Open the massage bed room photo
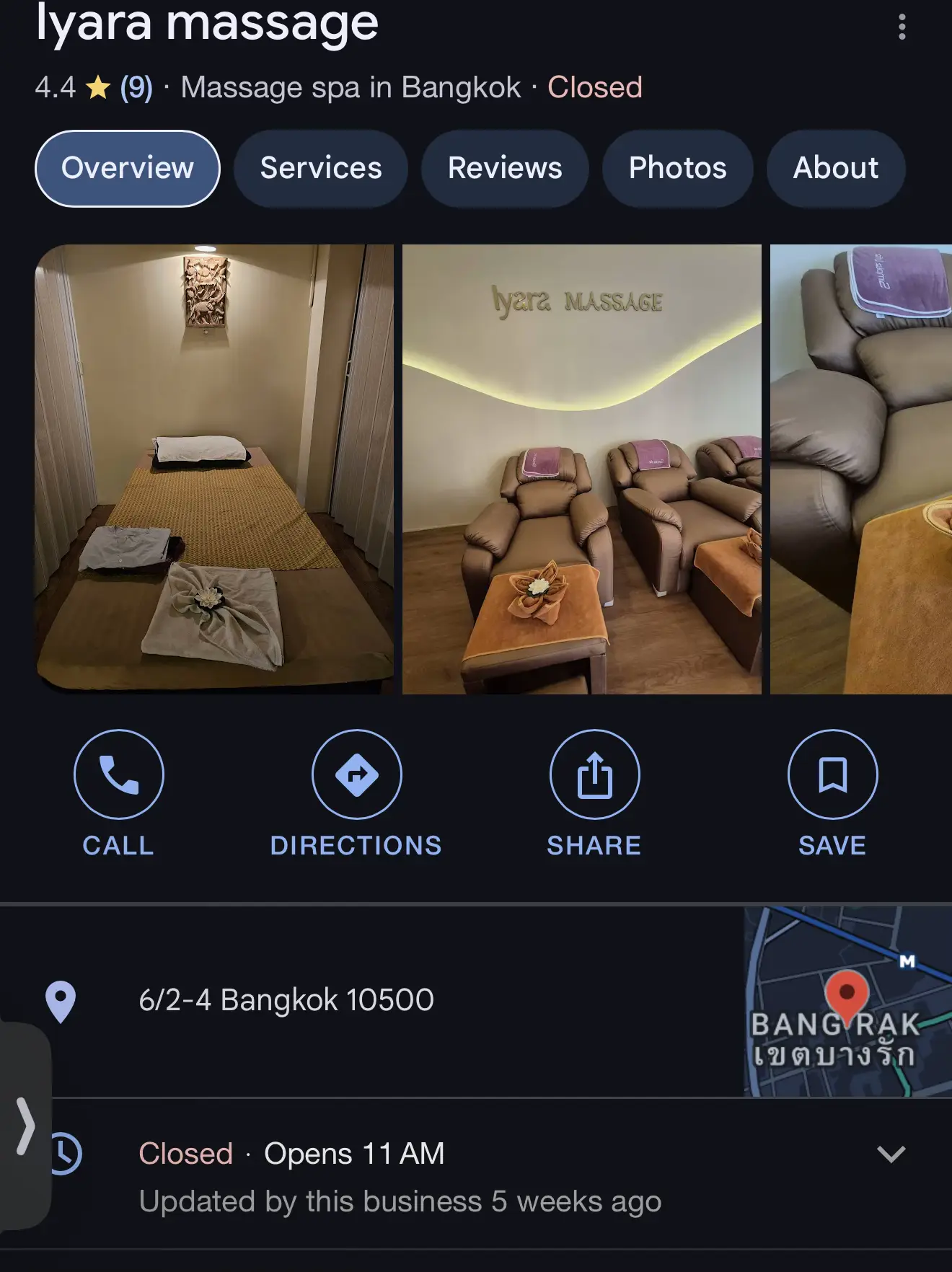Viewport: 952px width, 1272px height. pyautogui.click(x=214, y=469)
